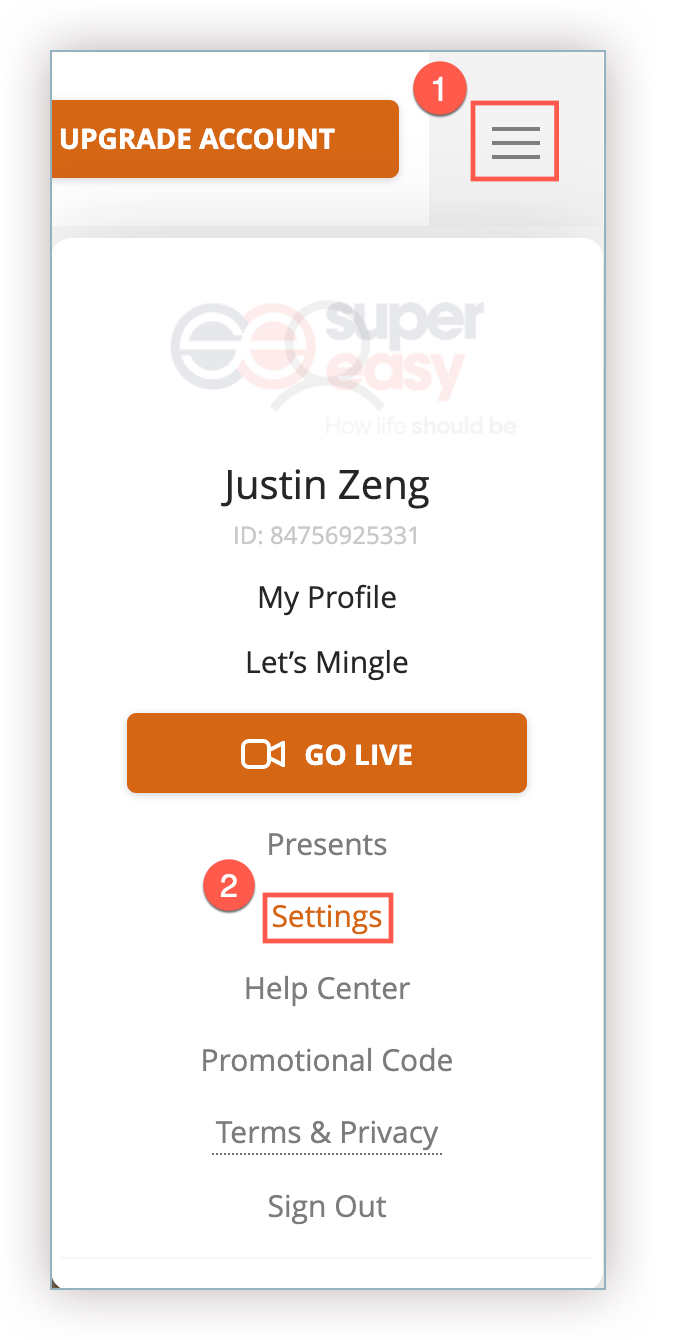Sign Out of the account
The height and width of the screenshot is (1340, 688).
coord(327,1205)
